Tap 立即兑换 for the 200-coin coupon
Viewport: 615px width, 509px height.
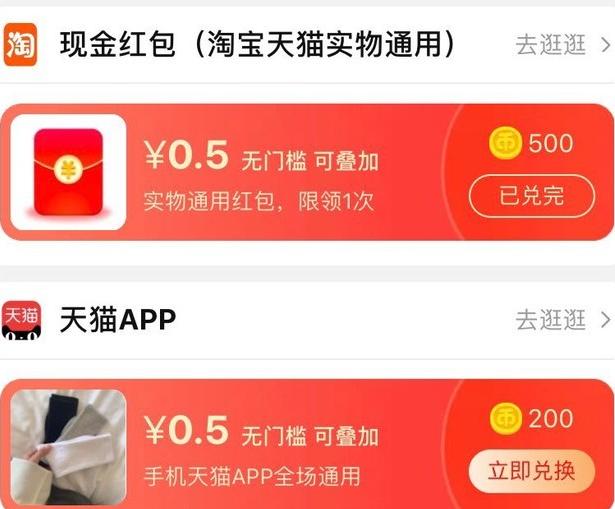tap(531, 470)
